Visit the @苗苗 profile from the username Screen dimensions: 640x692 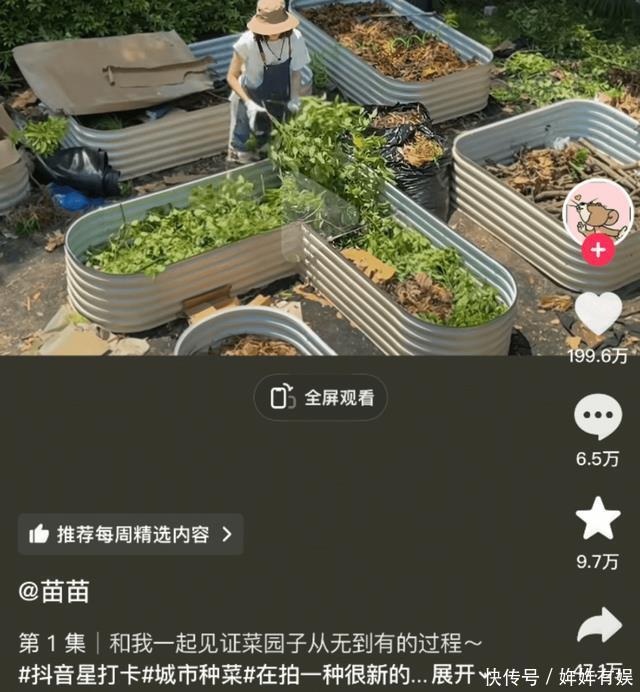coord(54,591)
